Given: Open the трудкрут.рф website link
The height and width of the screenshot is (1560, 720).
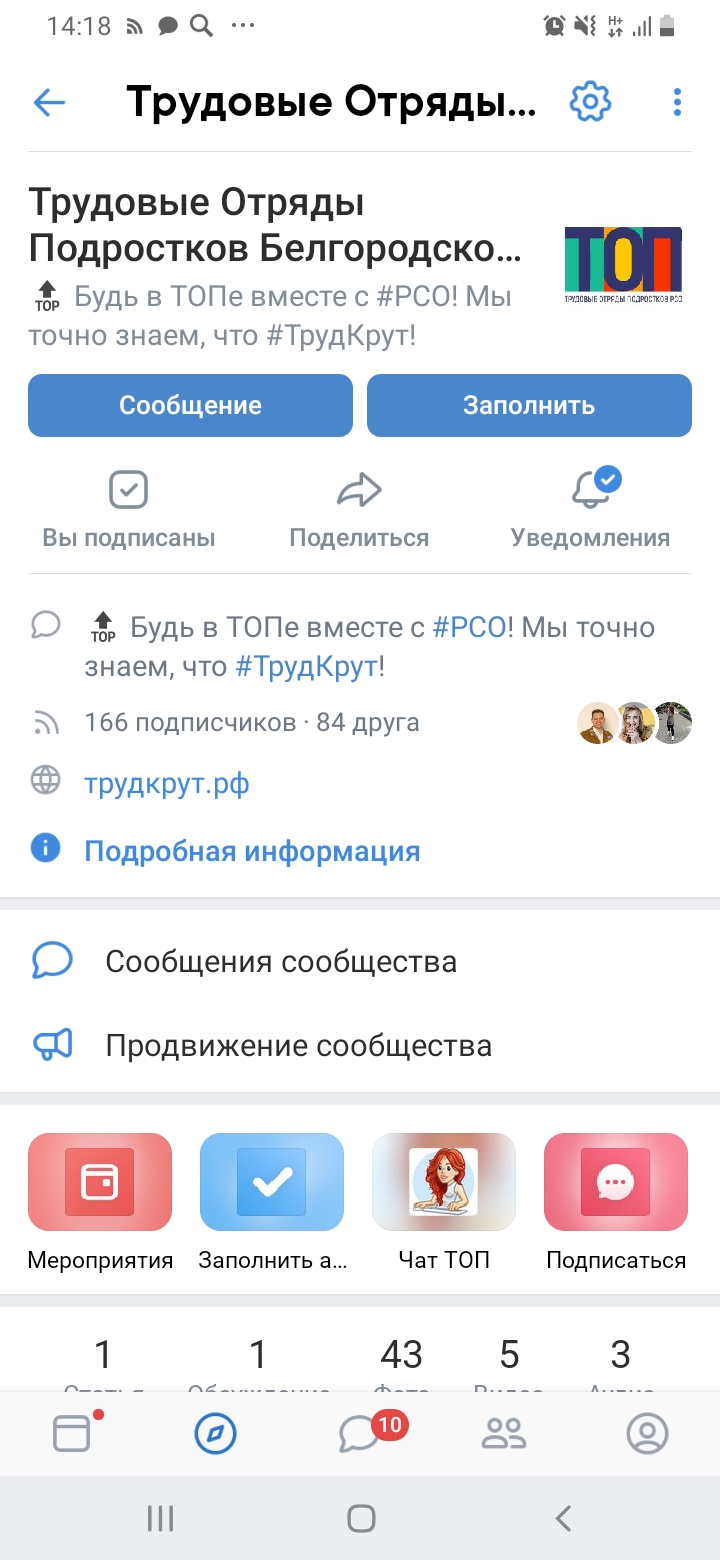Looking at the screenshot, I should pos(167,783).
